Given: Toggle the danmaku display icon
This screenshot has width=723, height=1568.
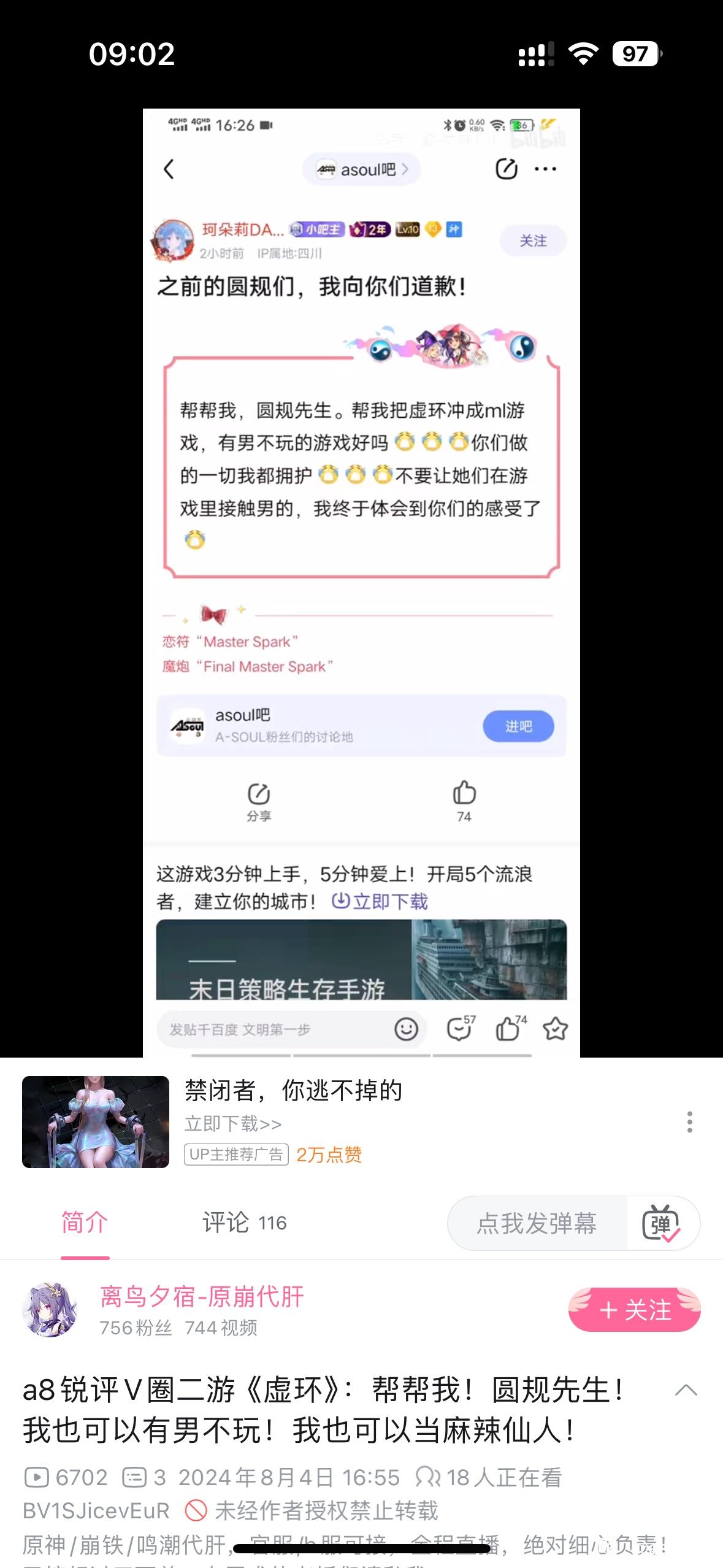Looking at the screenshot, I should point(661,1223).
